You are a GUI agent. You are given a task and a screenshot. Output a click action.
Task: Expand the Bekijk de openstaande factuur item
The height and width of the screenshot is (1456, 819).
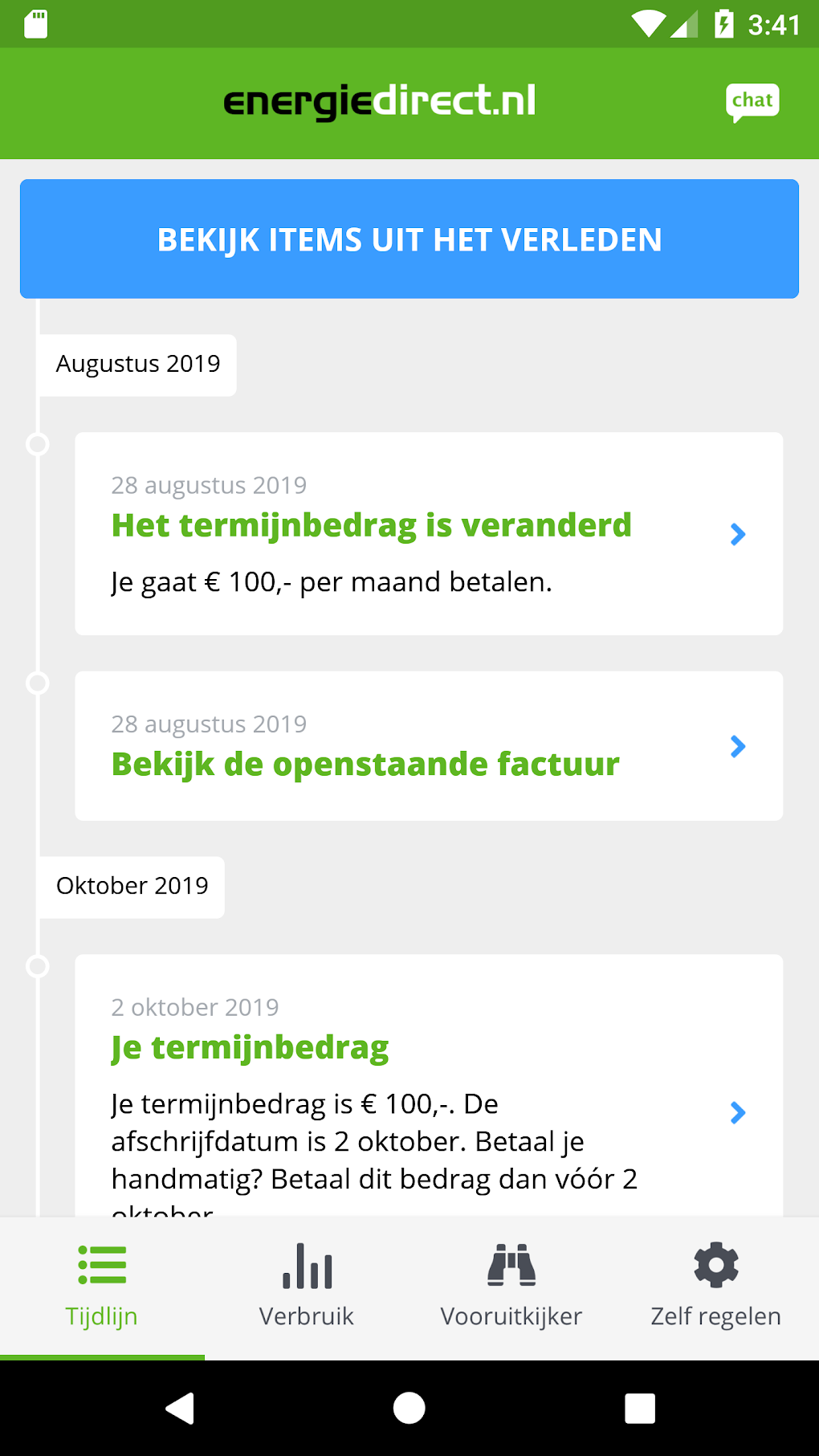tap(737, 746)
